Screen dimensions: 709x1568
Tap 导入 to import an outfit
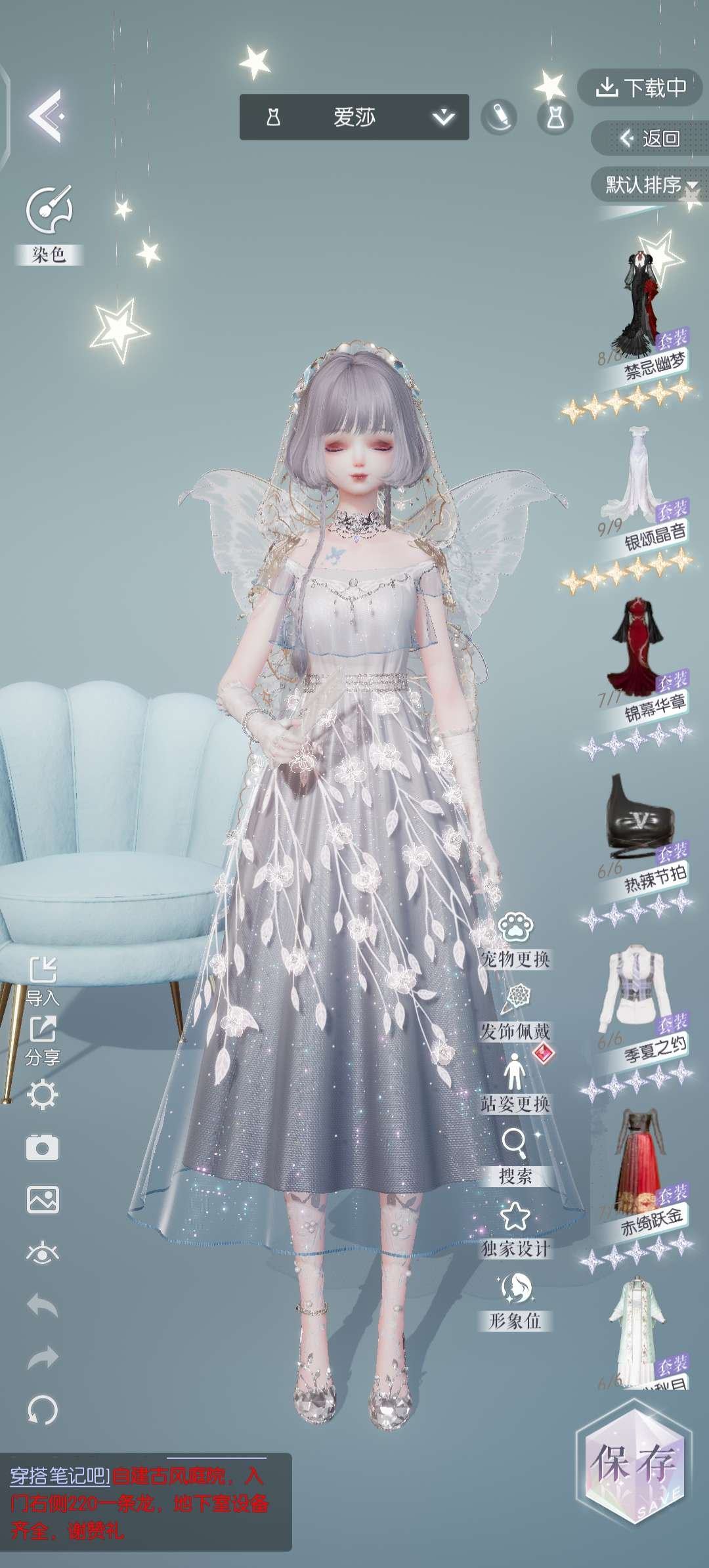click(x=43, y=980)
